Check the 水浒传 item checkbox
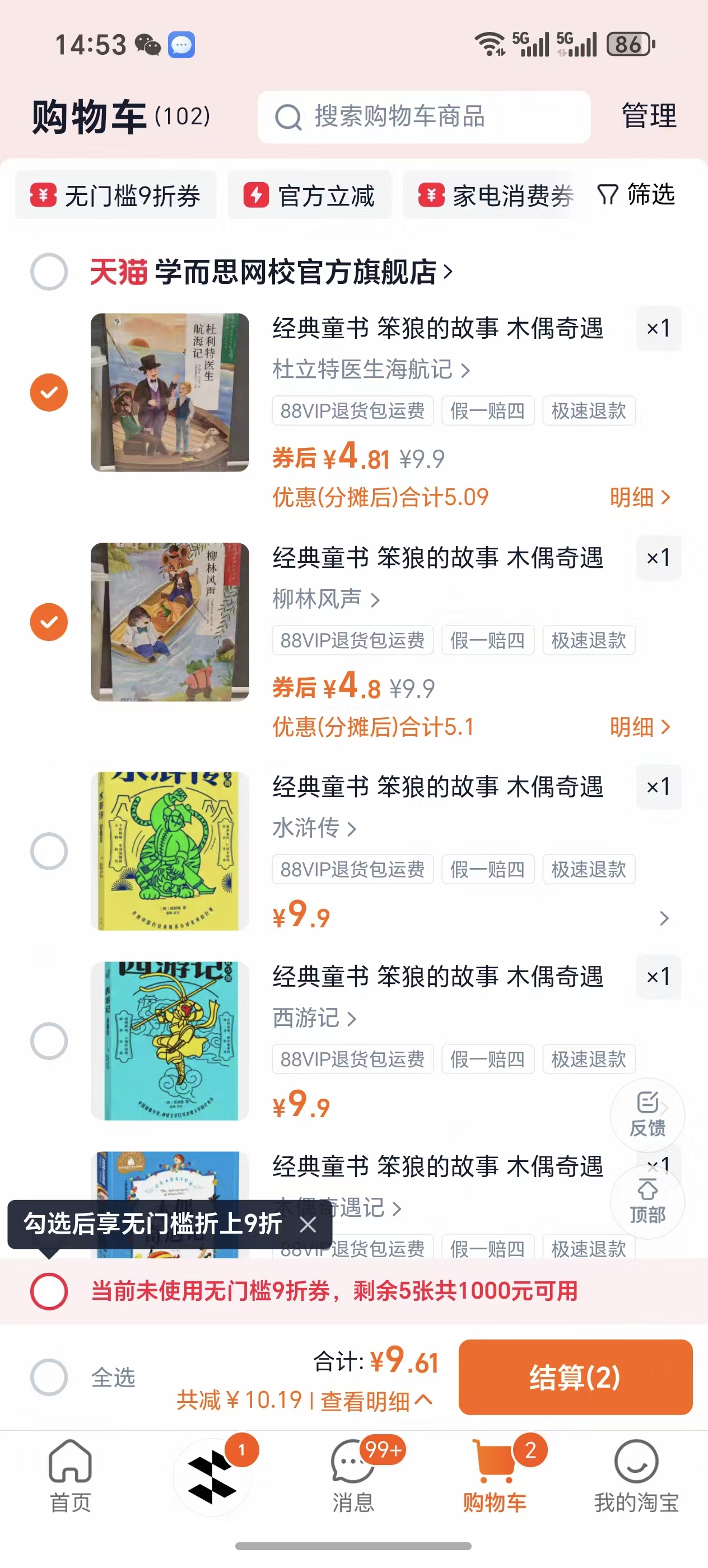Screen dimensions: 708x1568 click(x=49, y=851)
